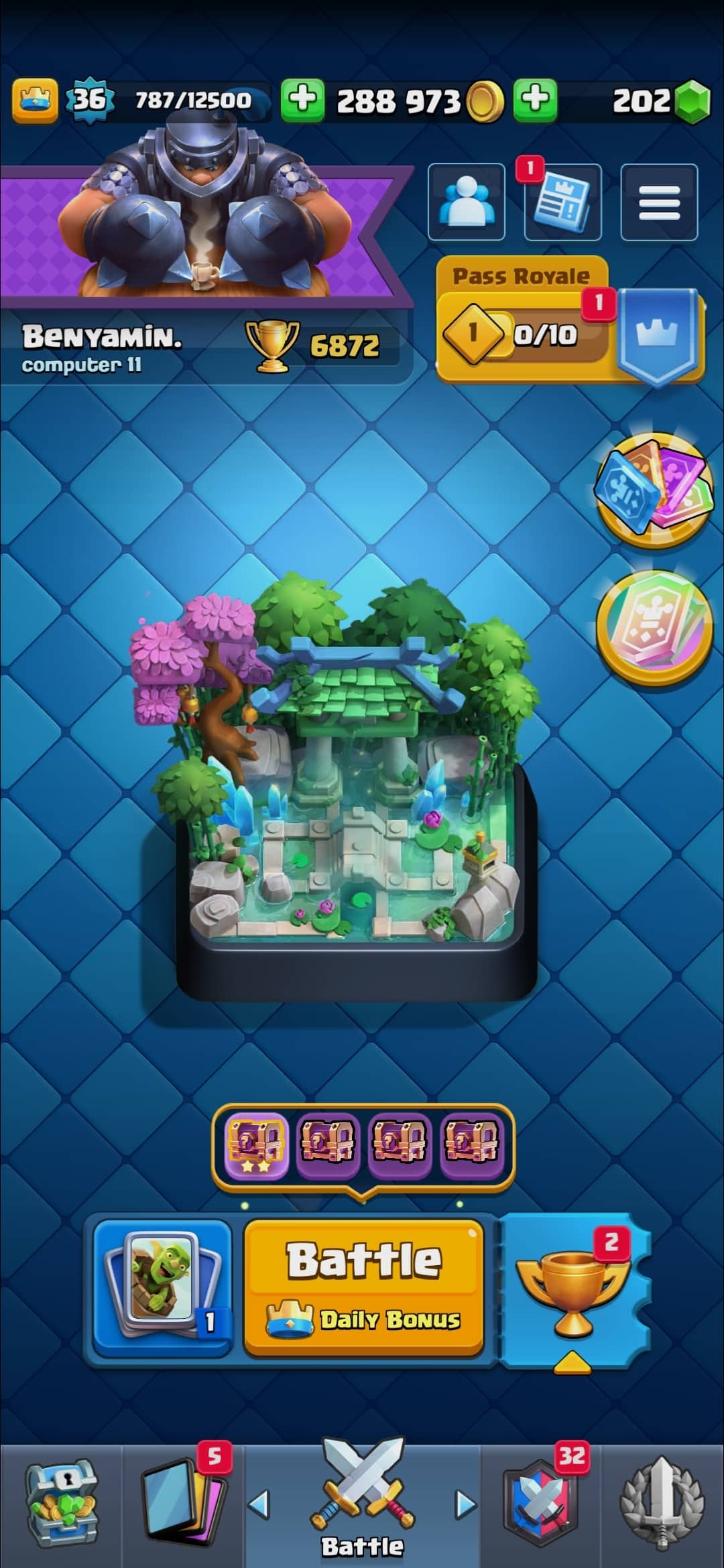Add more gems with the plus button
Viewport: 724px width, 1568px height.
535,101
